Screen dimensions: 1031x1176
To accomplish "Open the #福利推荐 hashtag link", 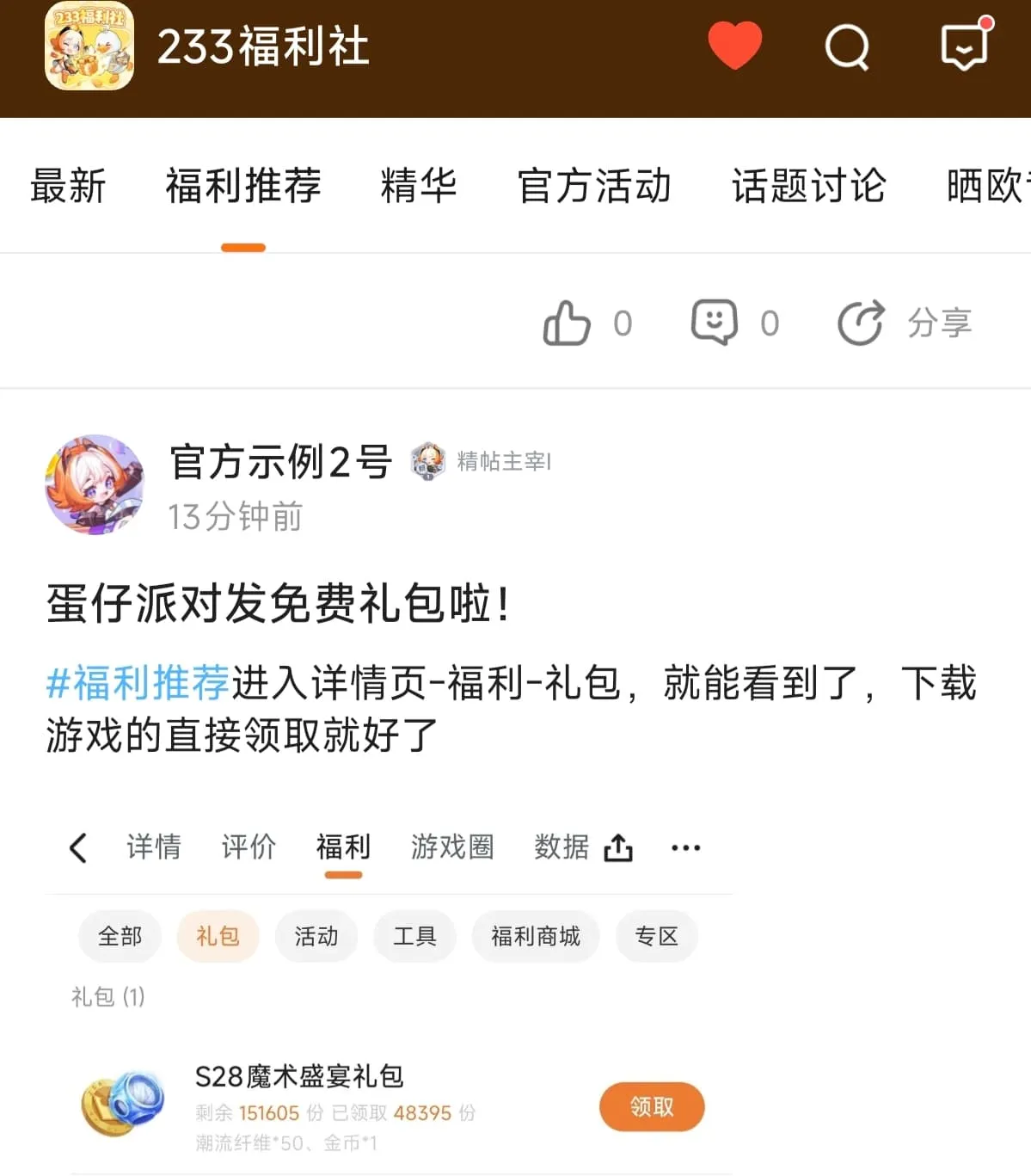I will pos(138,684).
